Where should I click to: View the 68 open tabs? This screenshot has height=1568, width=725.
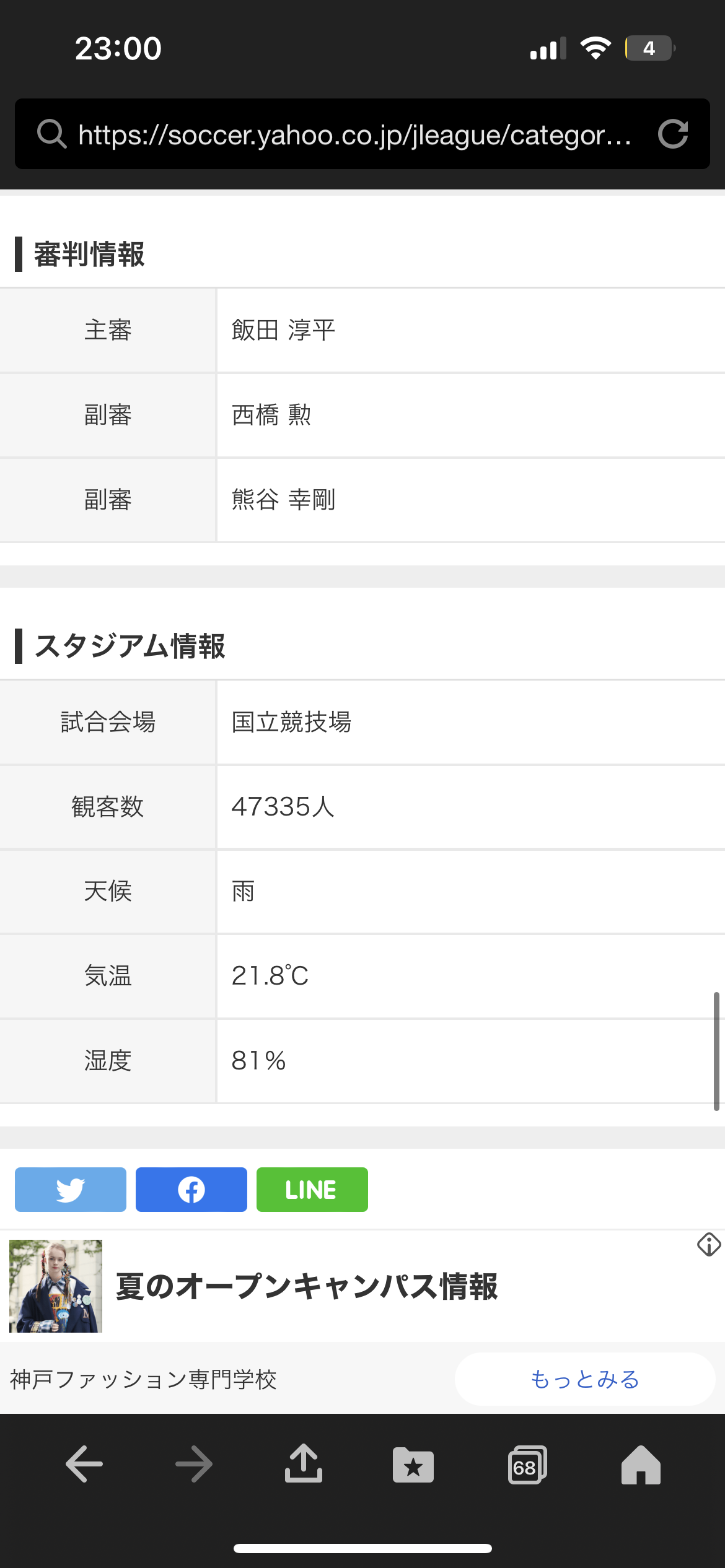tap(527, 1465)
